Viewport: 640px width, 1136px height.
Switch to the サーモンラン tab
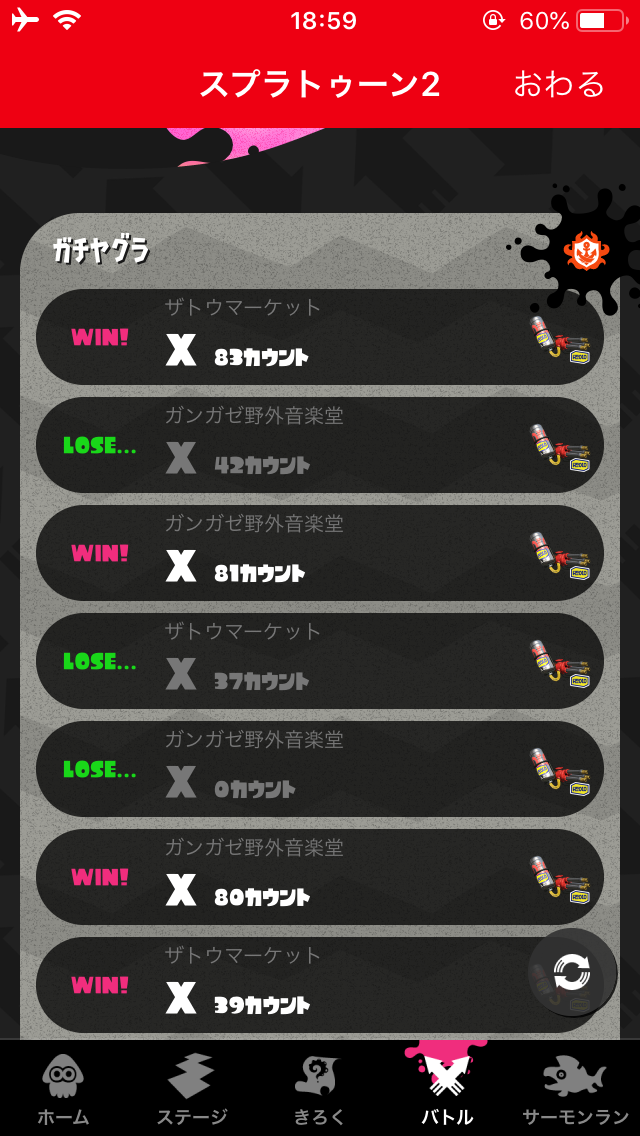575,1090
